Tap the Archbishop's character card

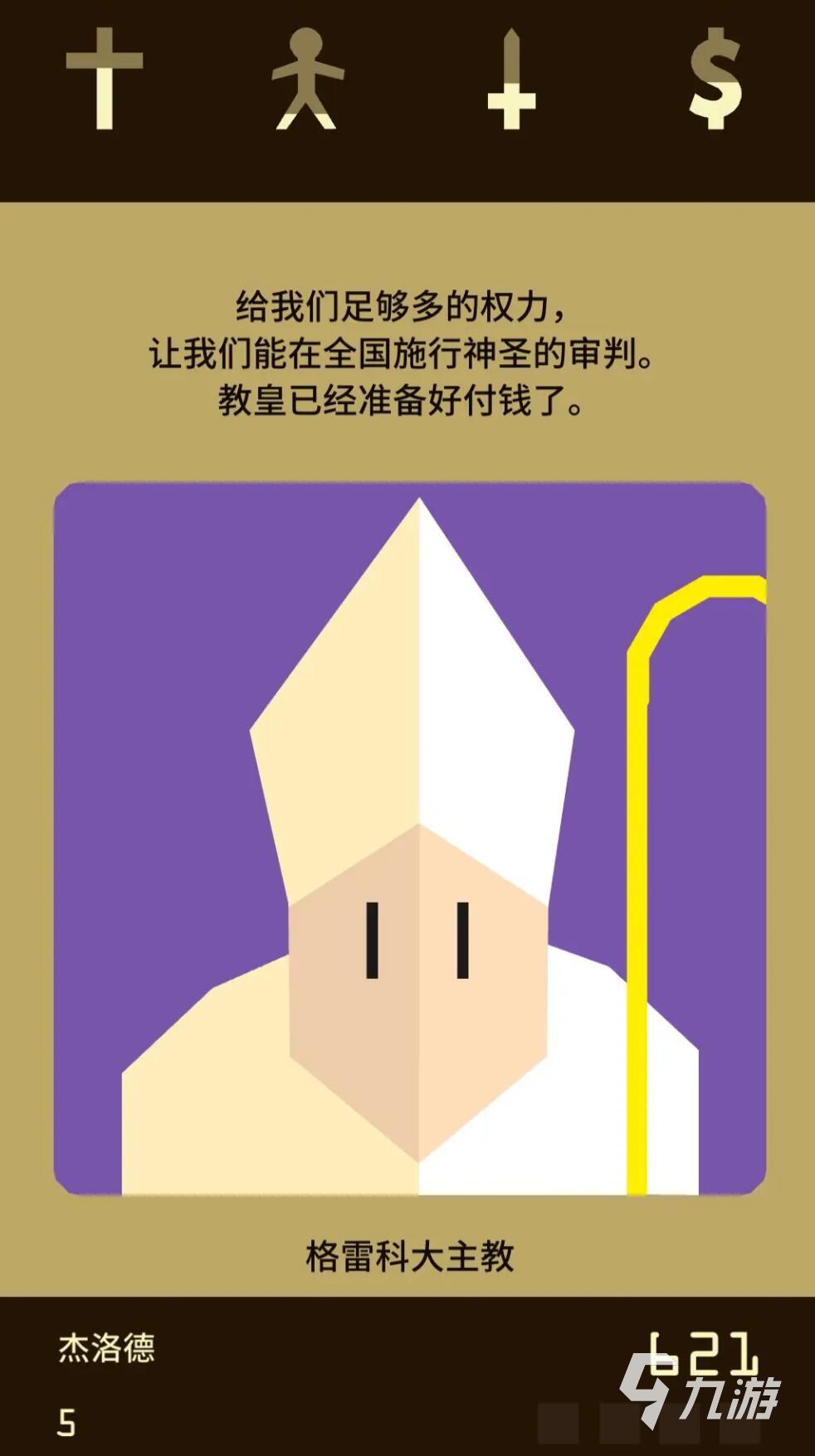click(409, 838)
